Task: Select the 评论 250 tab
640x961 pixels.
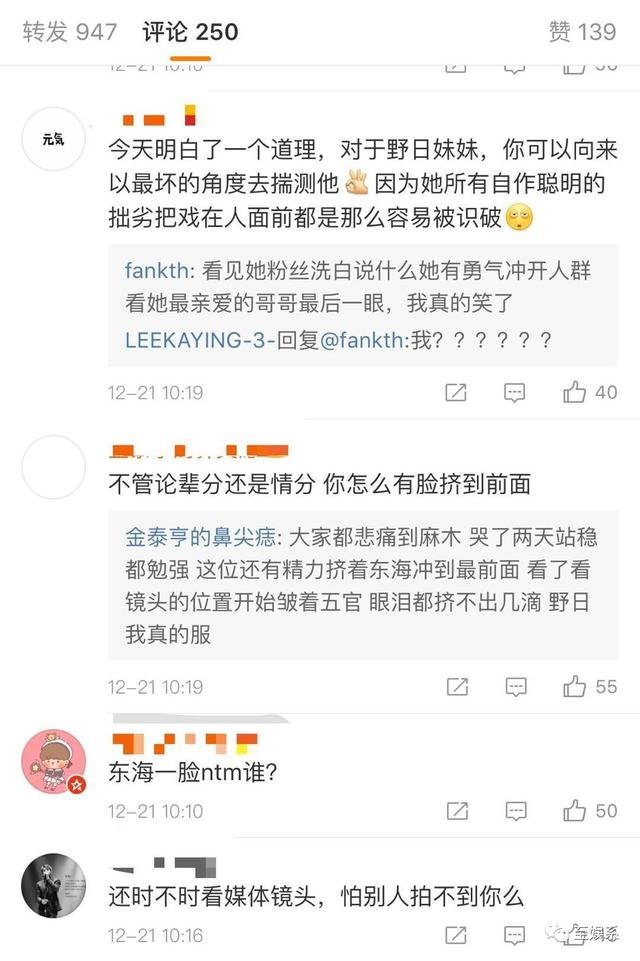Action: click(x=190, y=32)
